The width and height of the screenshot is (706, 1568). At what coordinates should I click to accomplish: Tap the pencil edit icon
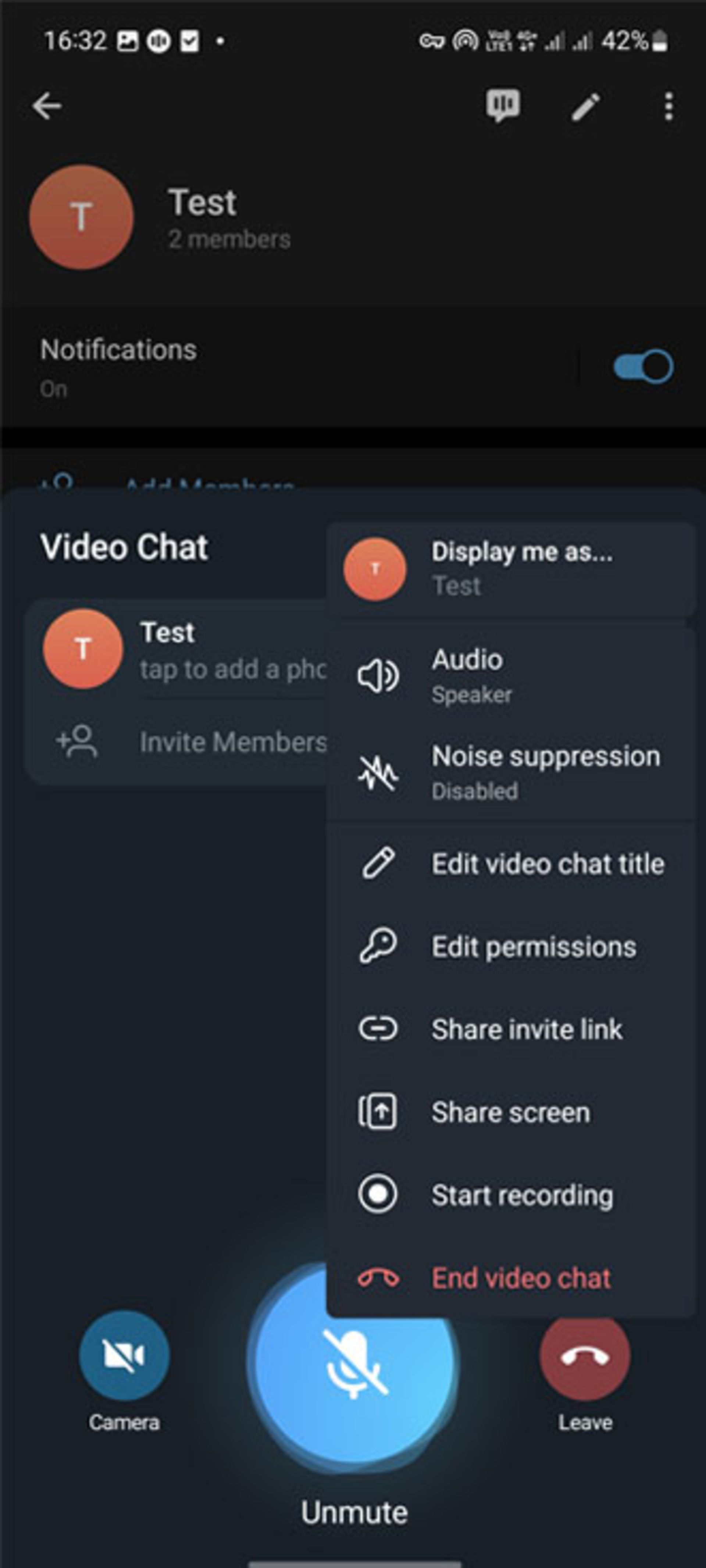coord(585,107)
